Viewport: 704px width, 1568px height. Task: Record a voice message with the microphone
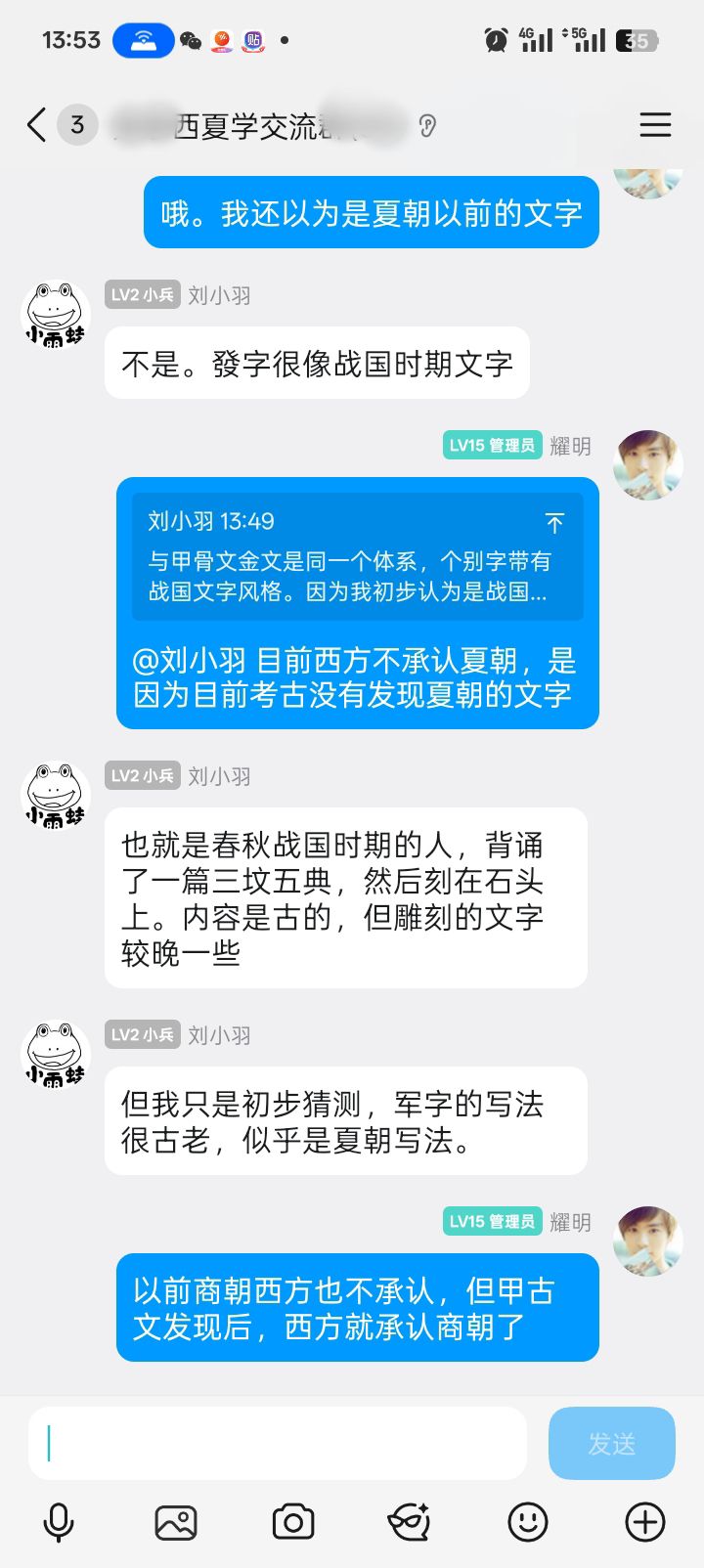coord(59,1522)
